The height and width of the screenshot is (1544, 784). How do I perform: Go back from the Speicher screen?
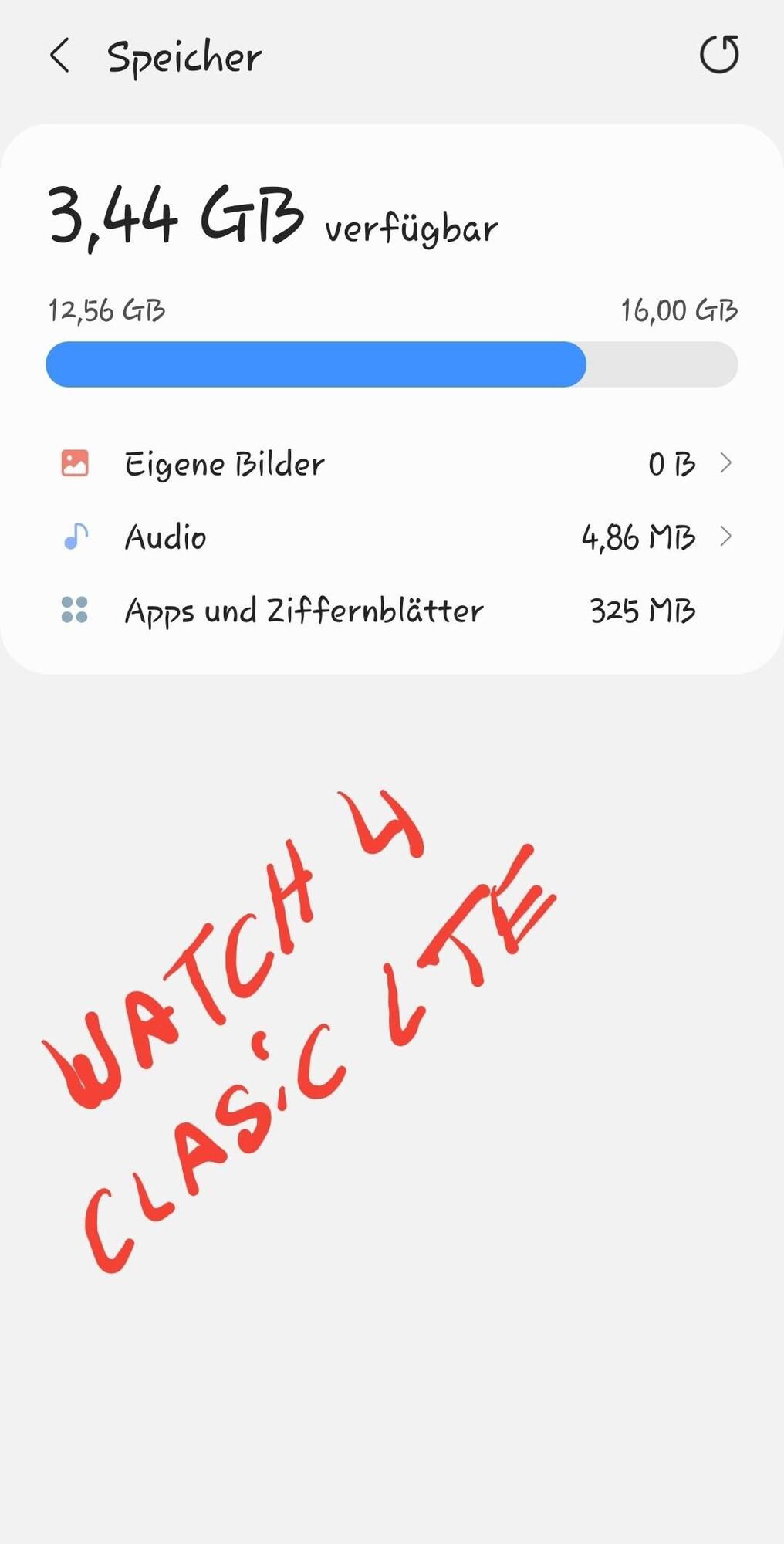point(59,56)
